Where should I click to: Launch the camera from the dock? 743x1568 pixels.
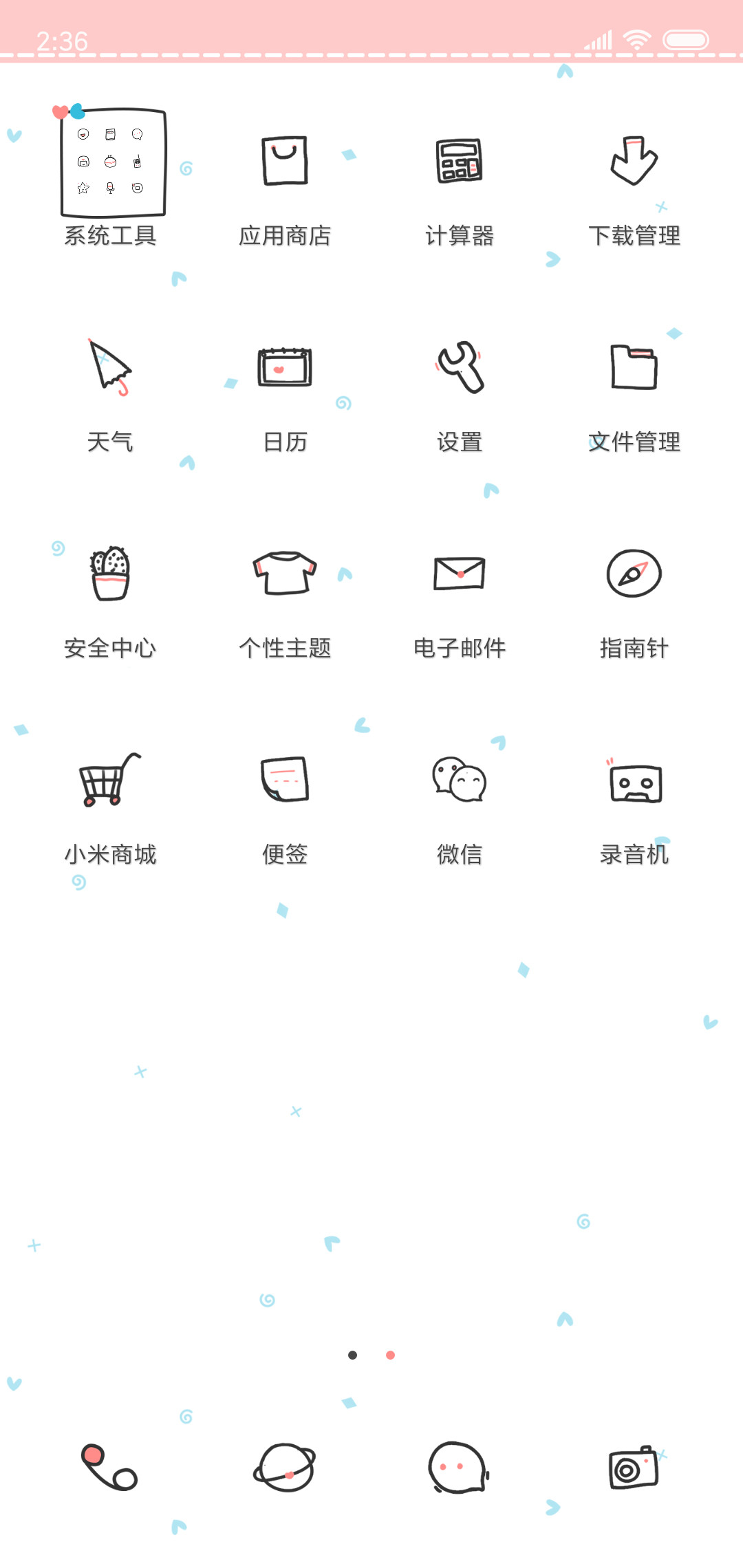634,1468
